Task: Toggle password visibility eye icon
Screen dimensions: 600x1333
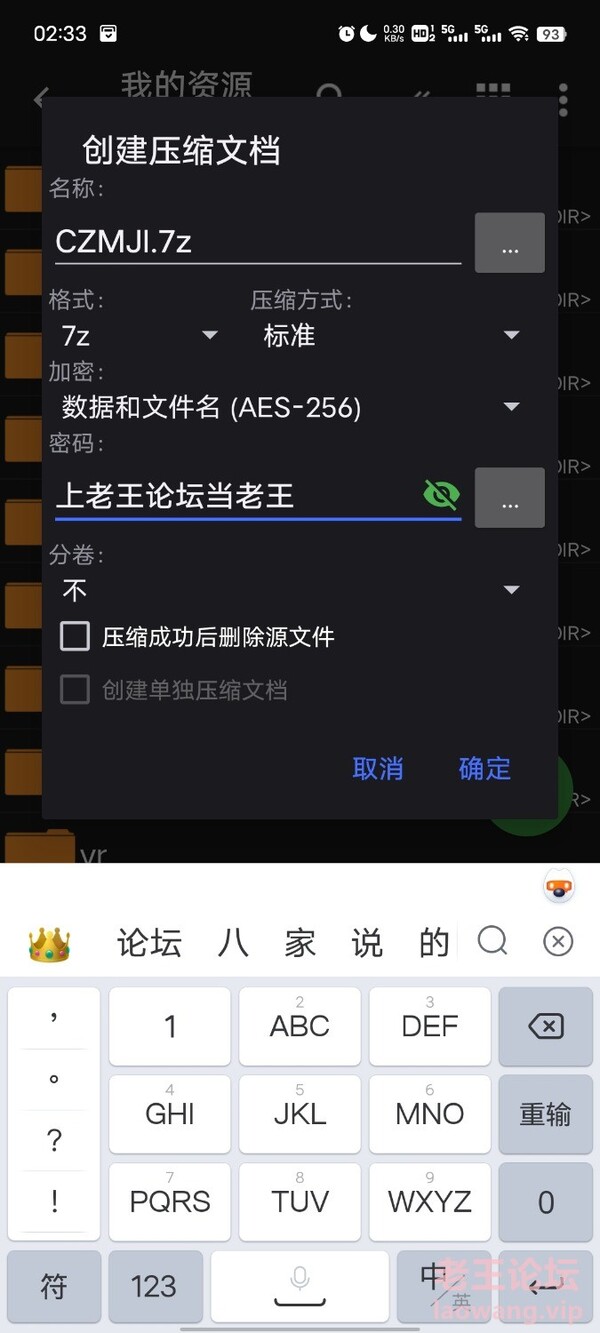Action: (x=441, y=494)
